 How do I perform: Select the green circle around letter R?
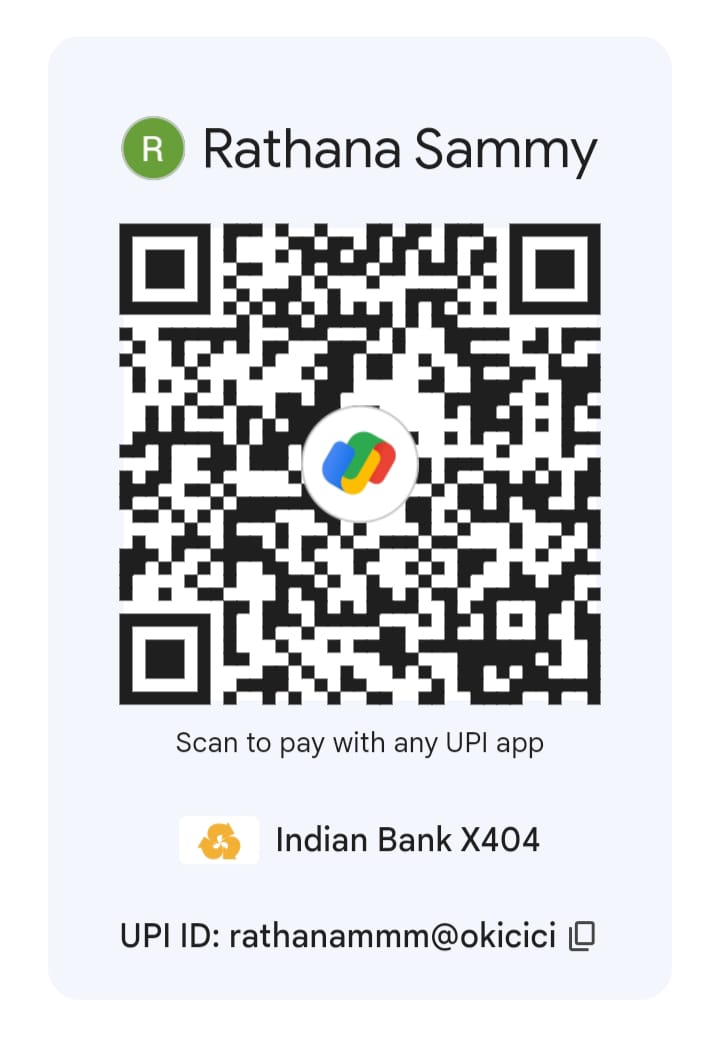[152, 147]
